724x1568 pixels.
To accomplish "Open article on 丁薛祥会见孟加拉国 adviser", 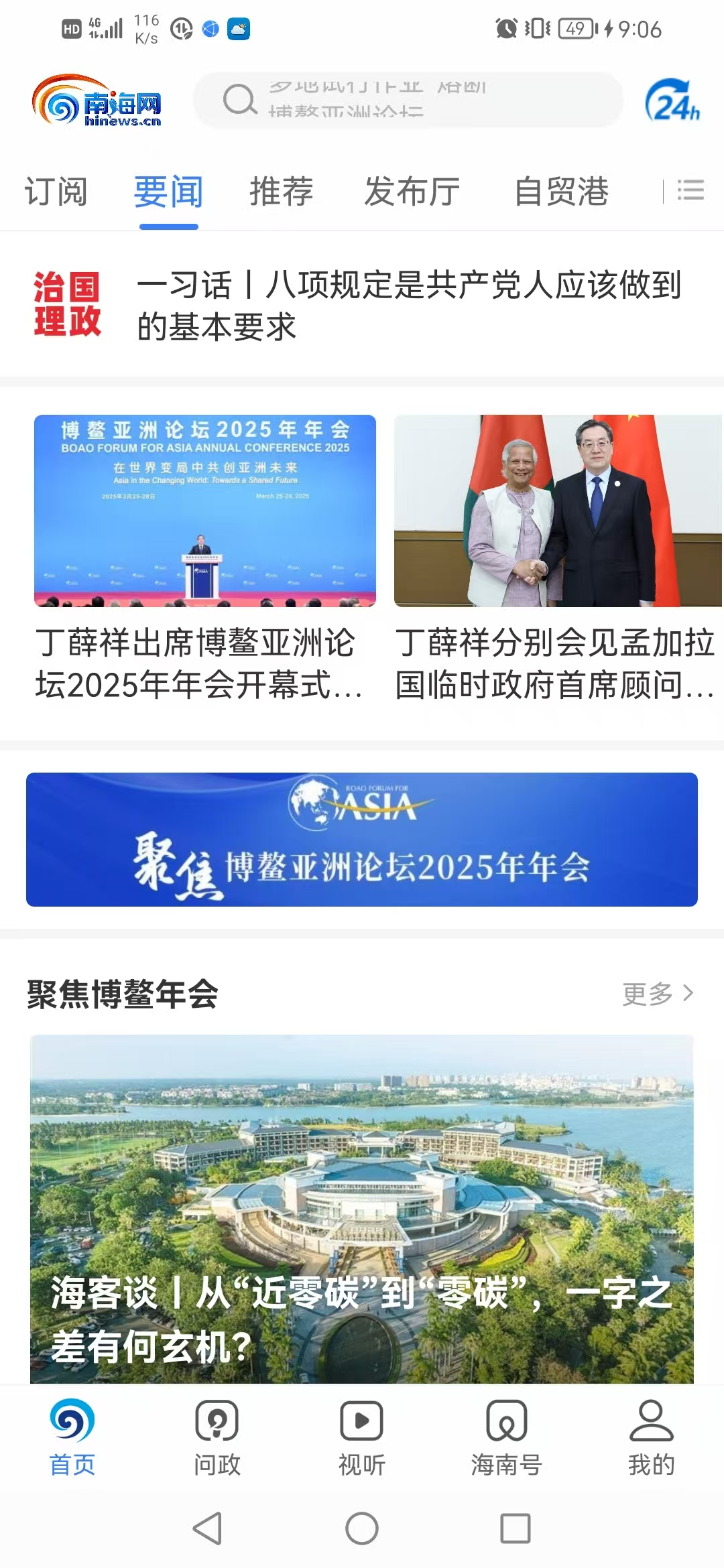I will click(558, 558).
